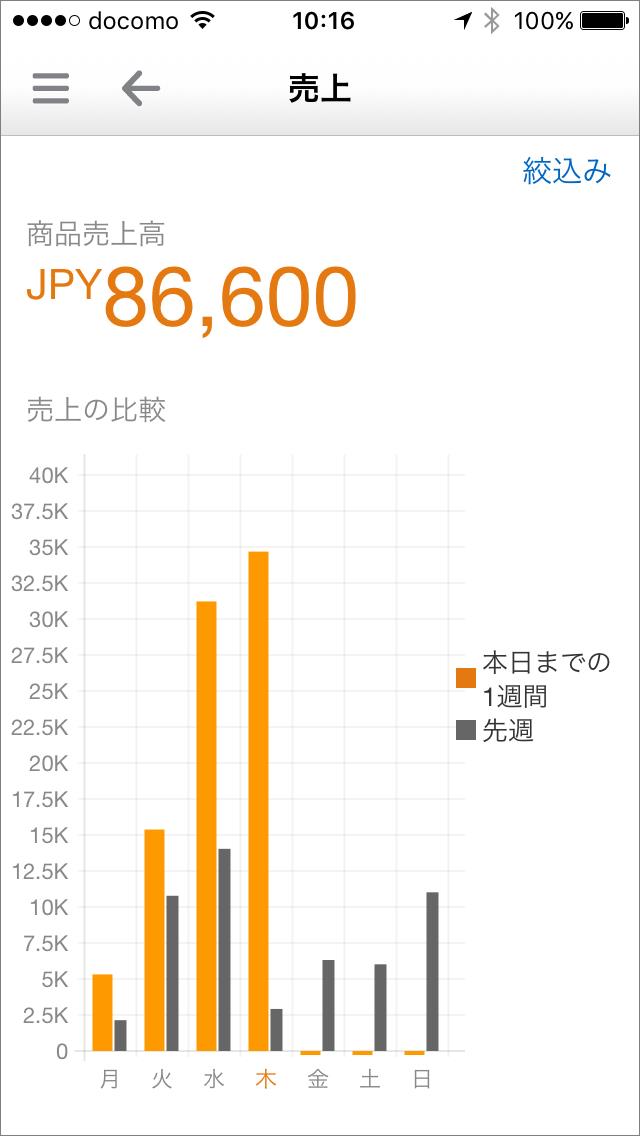The image size is (640, 1136).
Task: Open the hamburger menu
Action: 51,89
